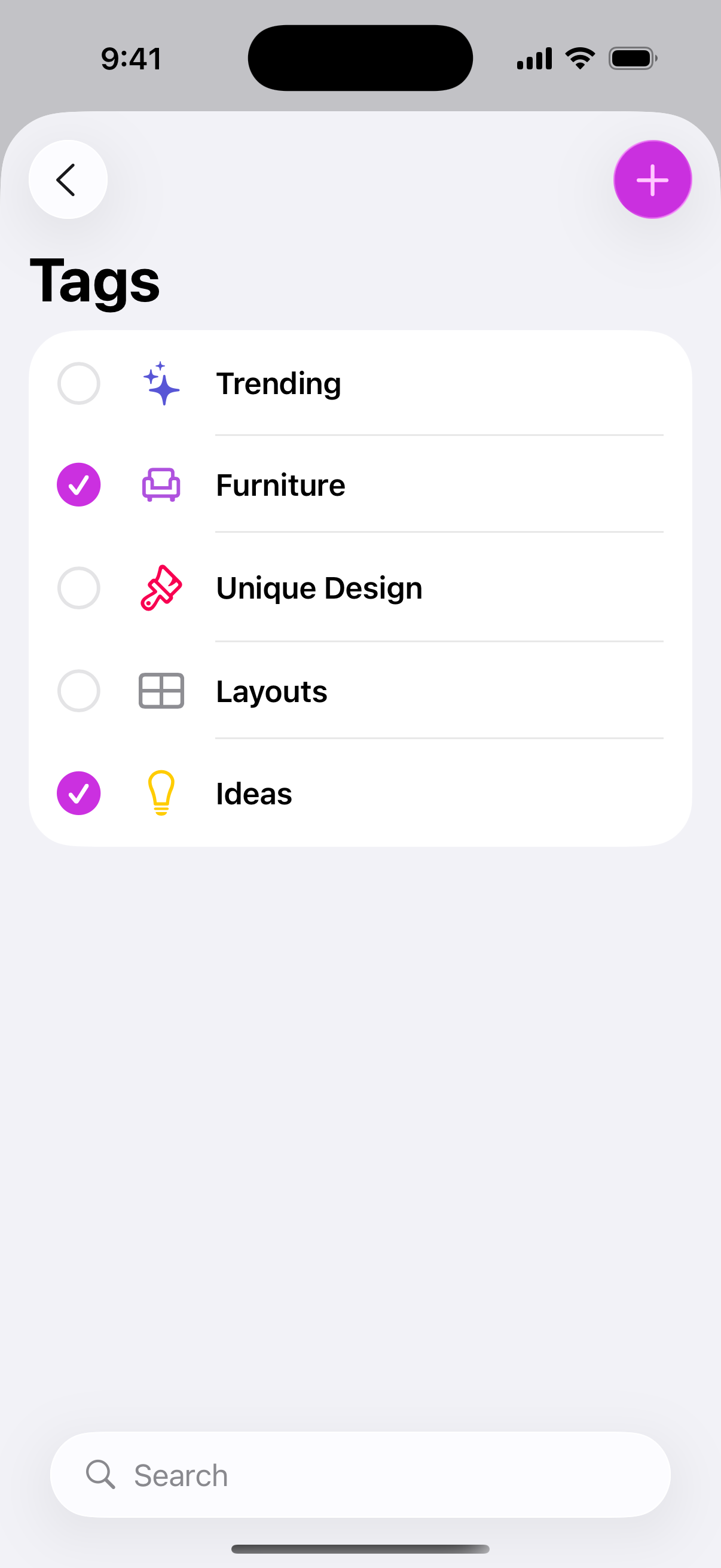Focus the Search field
Viewport: 721px width, 1568px height.
[360, 1475]
